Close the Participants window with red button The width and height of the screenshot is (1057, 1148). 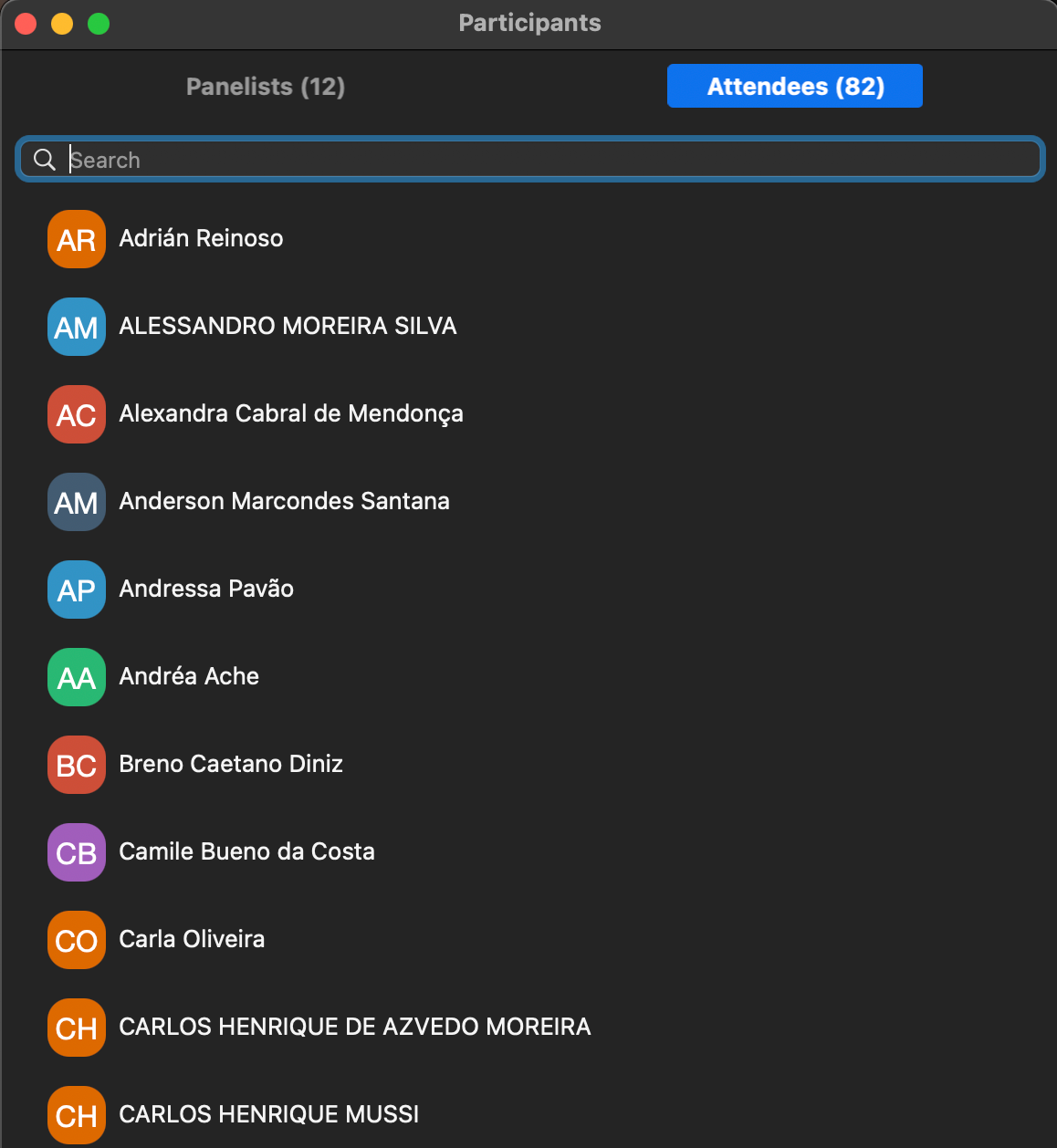click(26, 24)
